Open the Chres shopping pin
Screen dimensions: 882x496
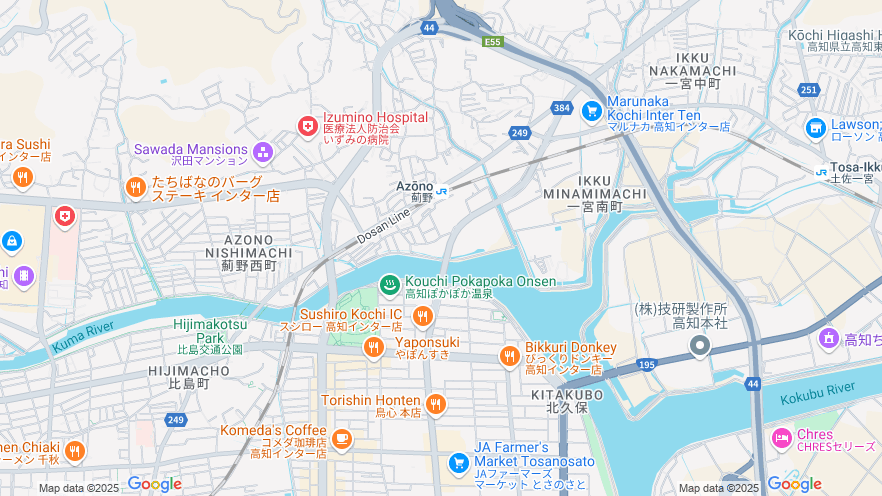782,438
